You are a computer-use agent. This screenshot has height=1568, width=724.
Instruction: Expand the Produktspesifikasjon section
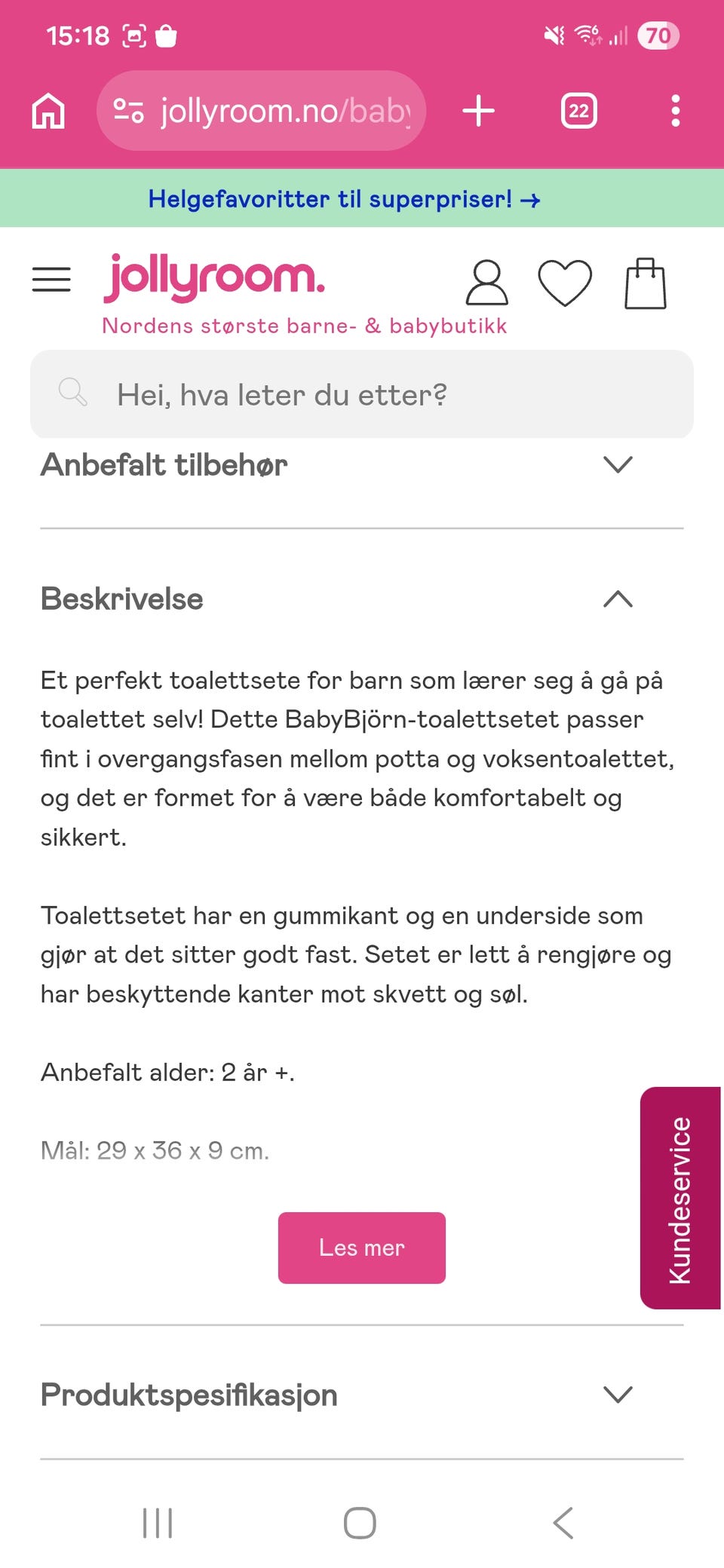pos(618,1395)
